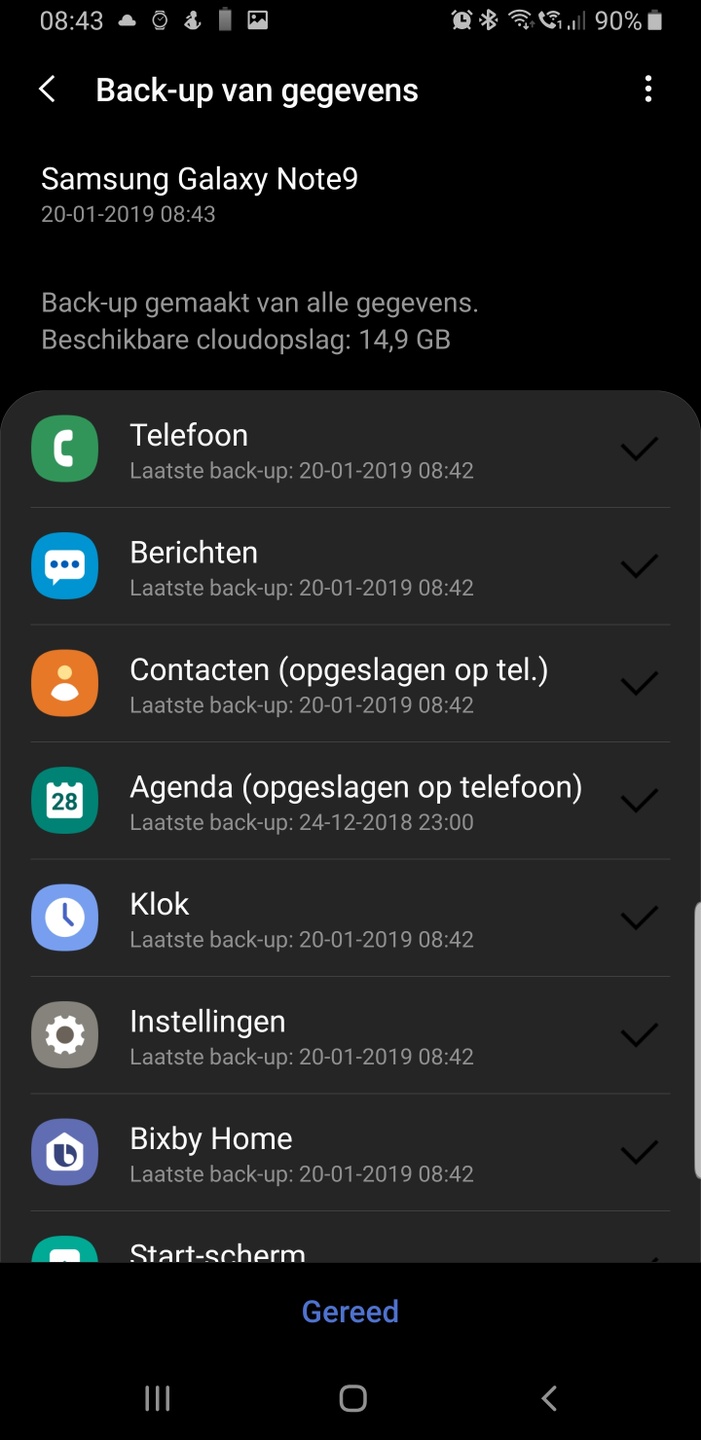Go back using the header arrow
Viewport: 701px width, 1440px height.
pos(47,89)
